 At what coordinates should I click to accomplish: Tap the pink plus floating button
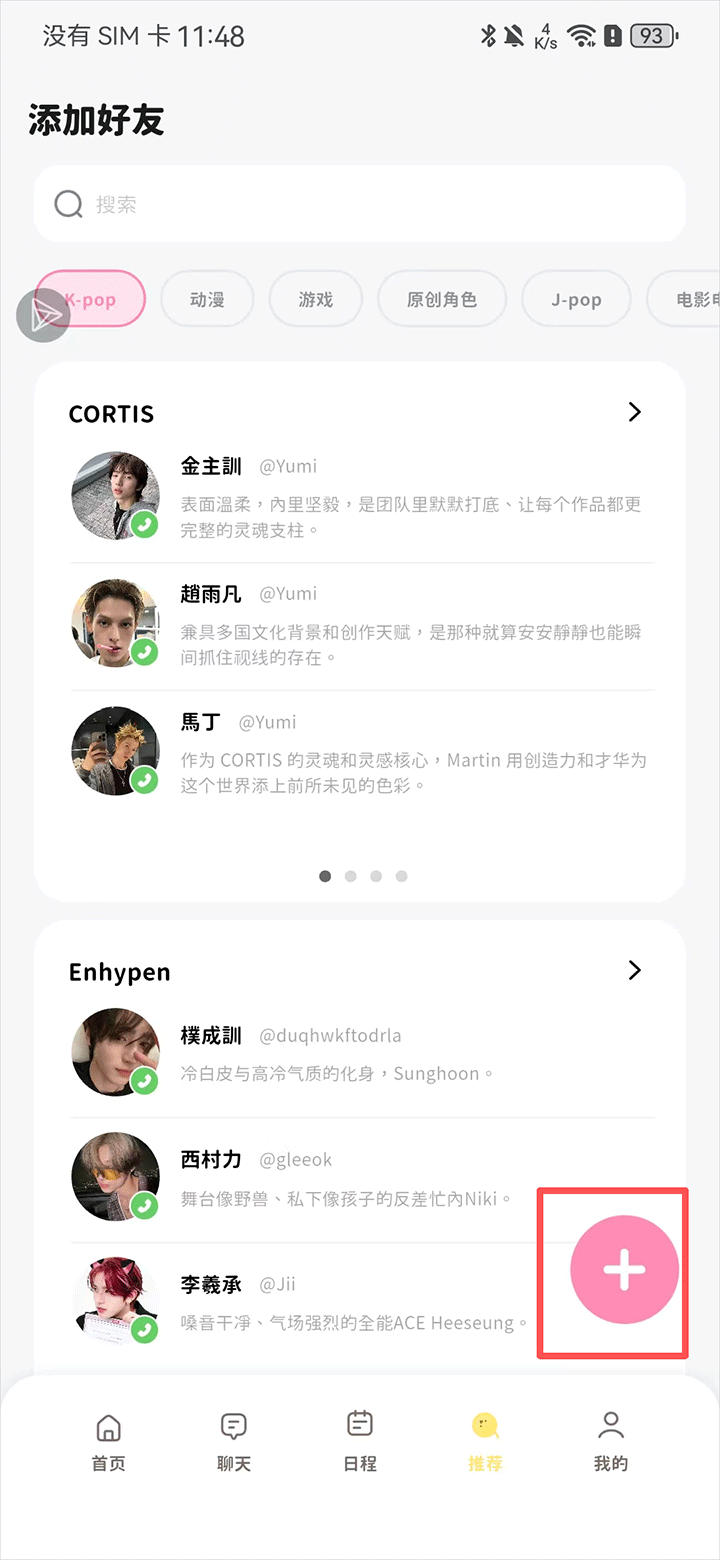click(624, 1270)
